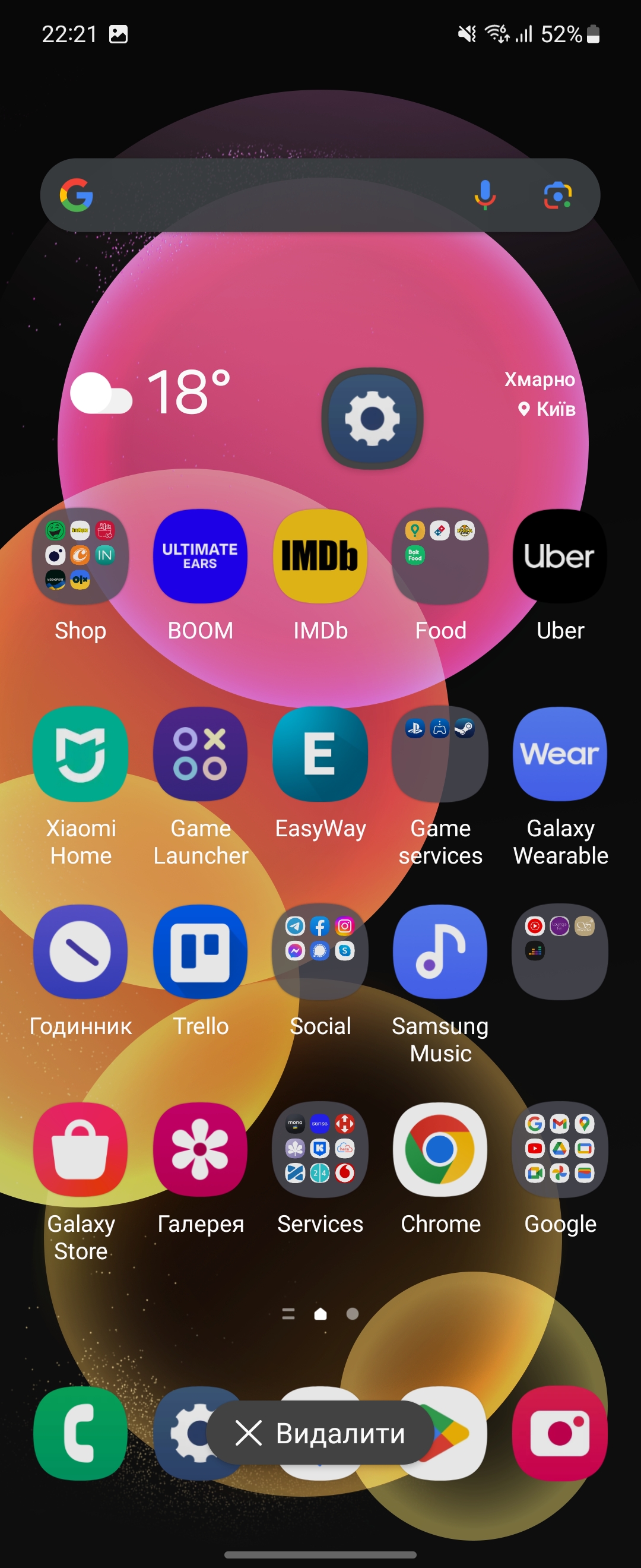This screenshot has width=641, height=1568.
Task: Tap the Видалити remove button
Action: pyautogui.click(x=320, y=1433)
